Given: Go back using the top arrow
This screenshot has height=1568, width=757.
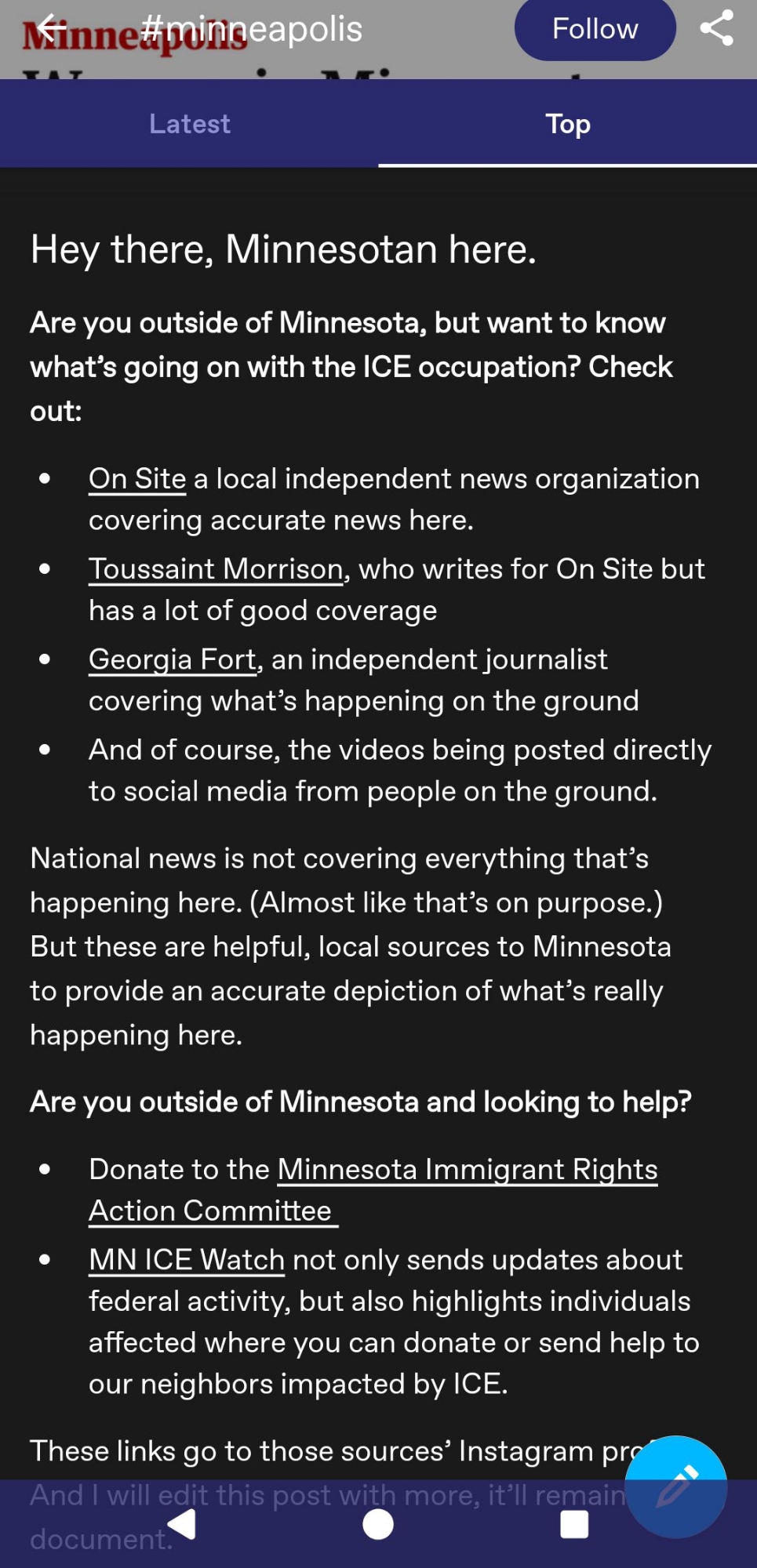Looking at the screenshot, I should click(52, 28).
